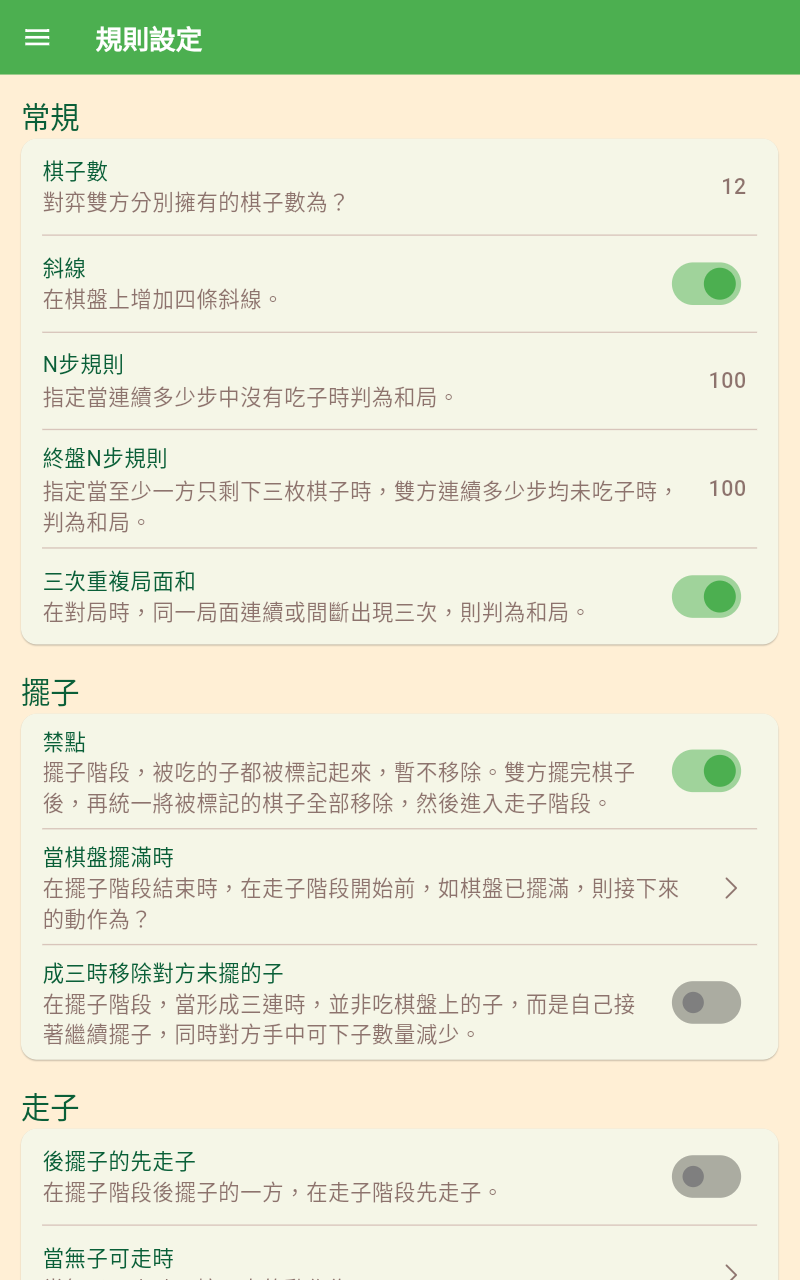This screenshot has height=1280, width=800.
Task: Turn off the 斜線 diagonal lines switch
Action: [706, 284]
